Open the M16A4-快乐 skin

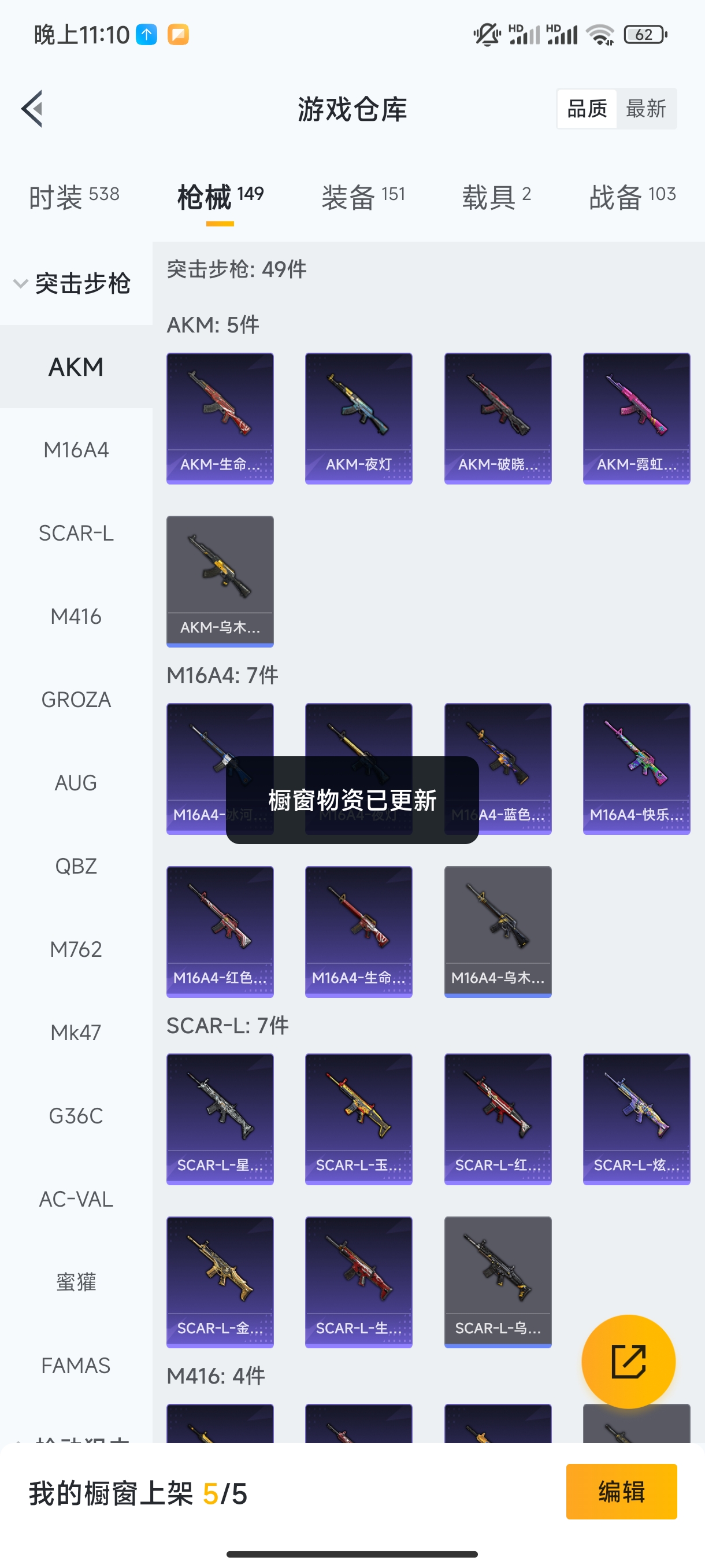coord(636,769)
